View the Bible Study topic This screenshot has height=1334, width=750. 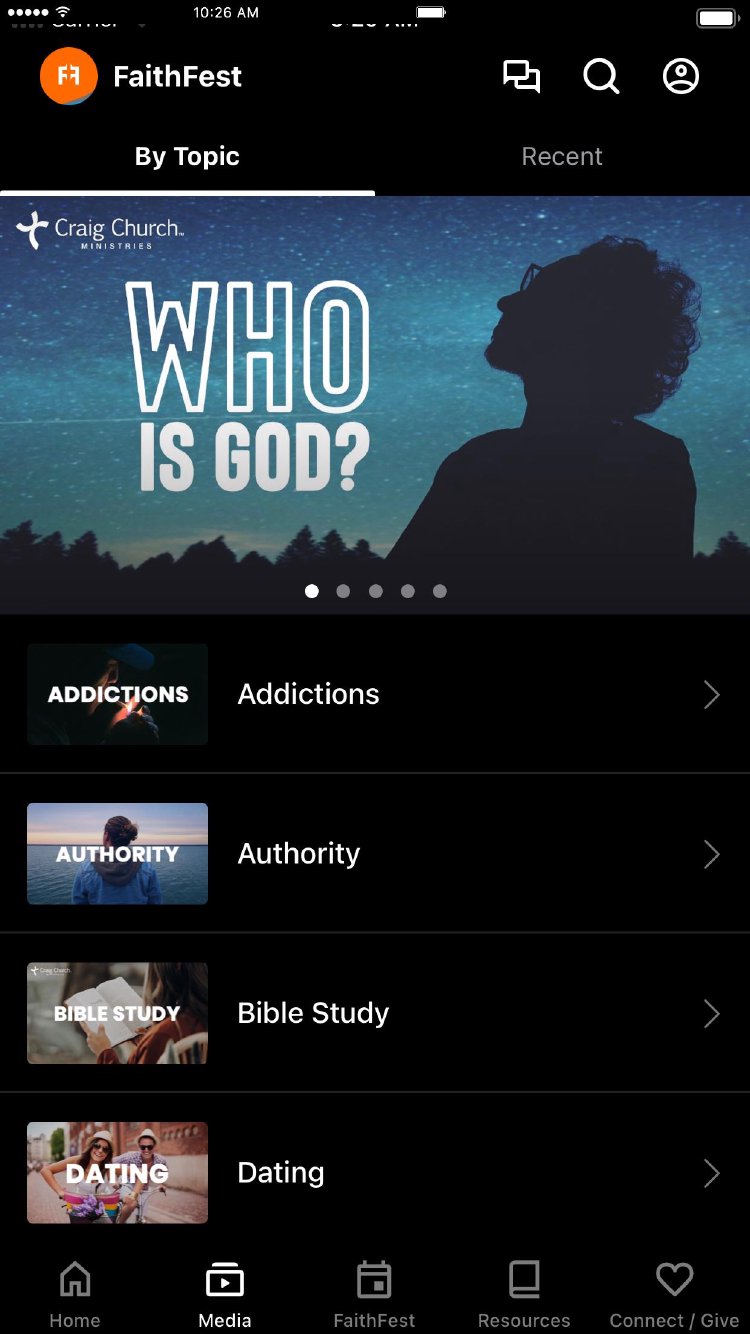coord(375,1013)
